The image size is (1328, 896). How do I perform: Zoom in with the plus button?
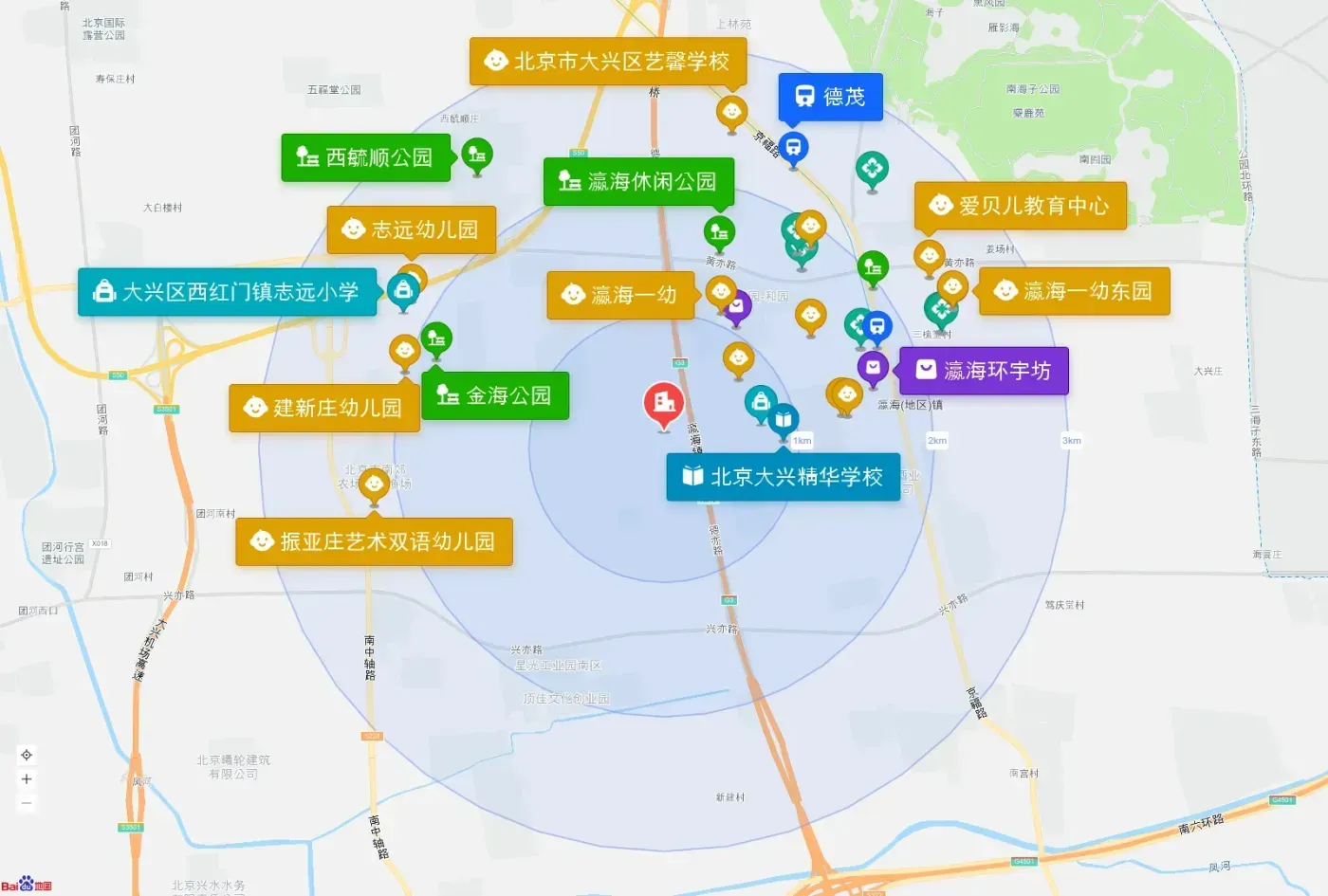click(x=27, y=779)
